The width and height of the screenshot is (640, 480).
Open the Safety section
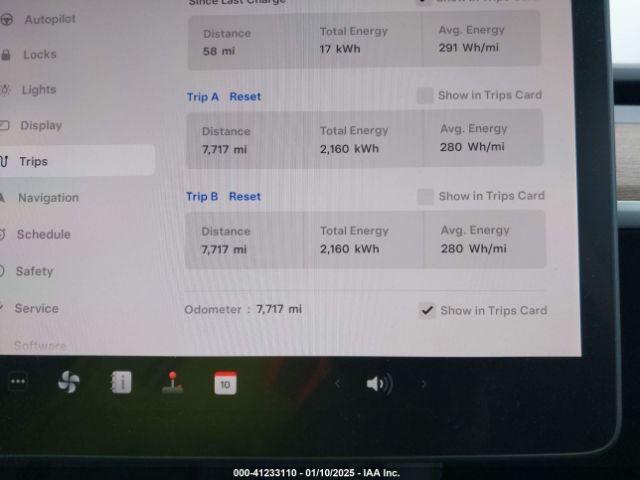34,271
